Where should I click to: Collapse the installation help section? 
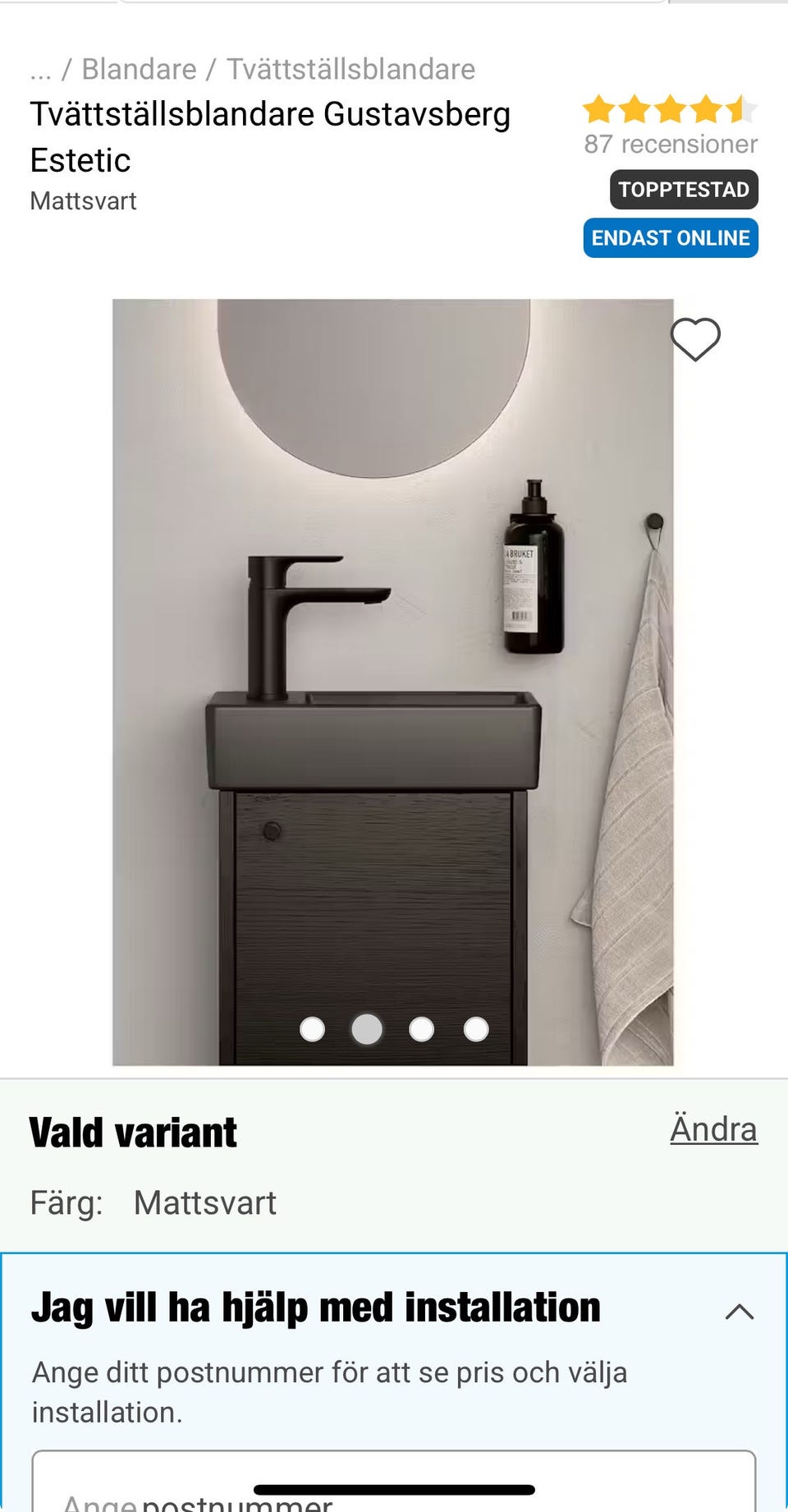pos(738,1312)
